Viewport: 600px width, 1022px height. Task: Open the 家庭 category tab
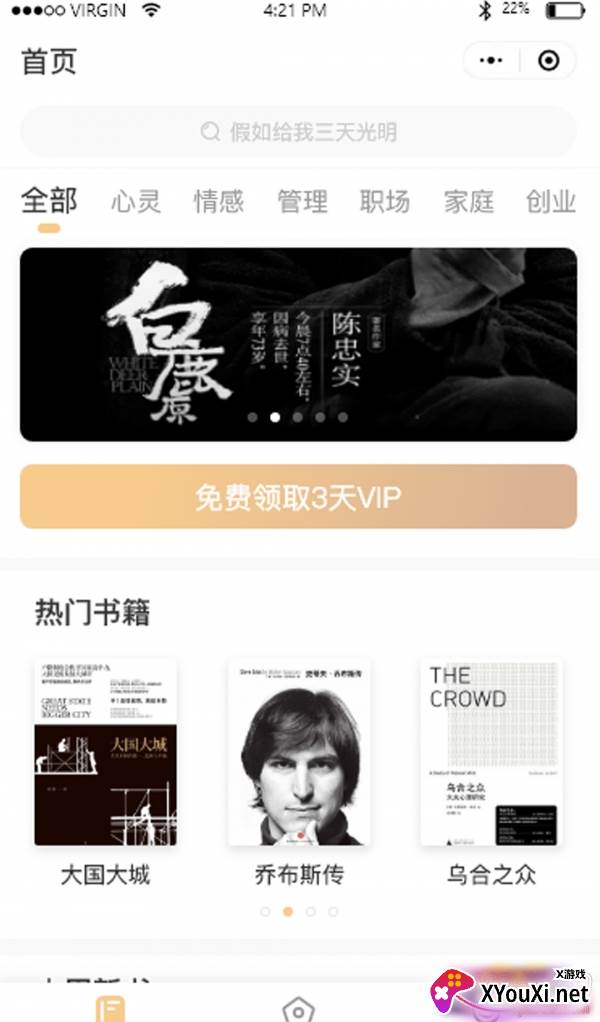(469, 201)
